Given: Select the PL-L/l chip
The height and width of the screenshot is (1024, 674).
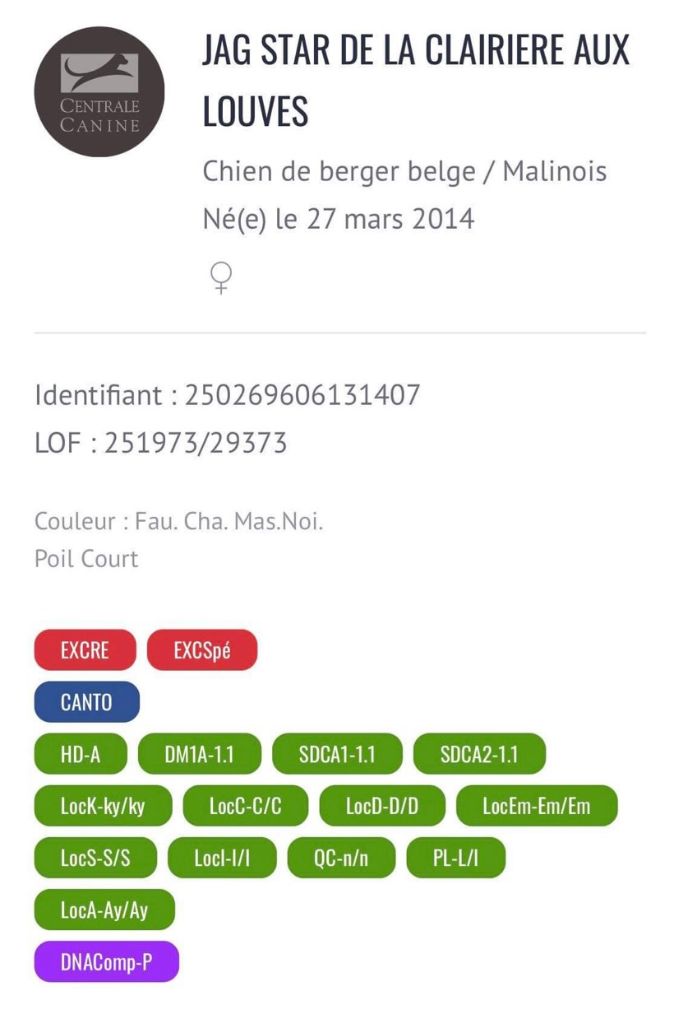Looking at the screenshot, I should pos(455,858).
